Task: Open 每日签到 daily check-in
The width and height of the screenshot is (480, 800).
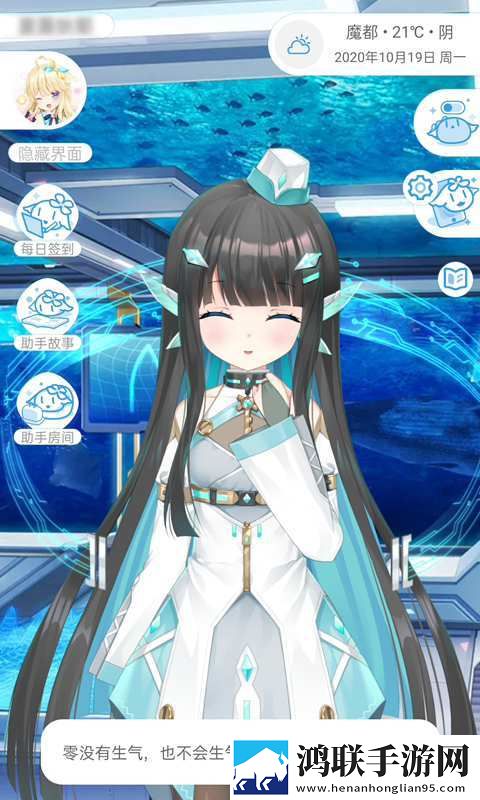Action: click(47, 222)
